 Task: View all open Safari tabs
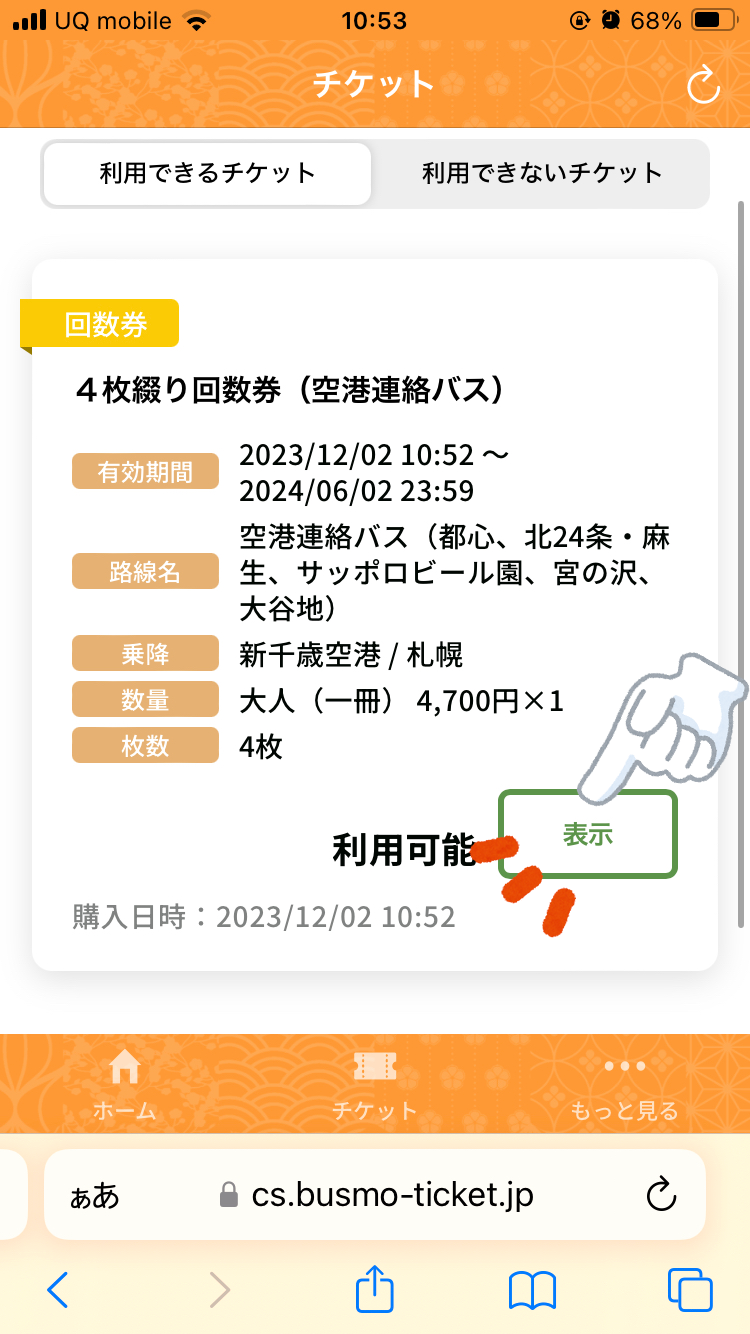690,1290
